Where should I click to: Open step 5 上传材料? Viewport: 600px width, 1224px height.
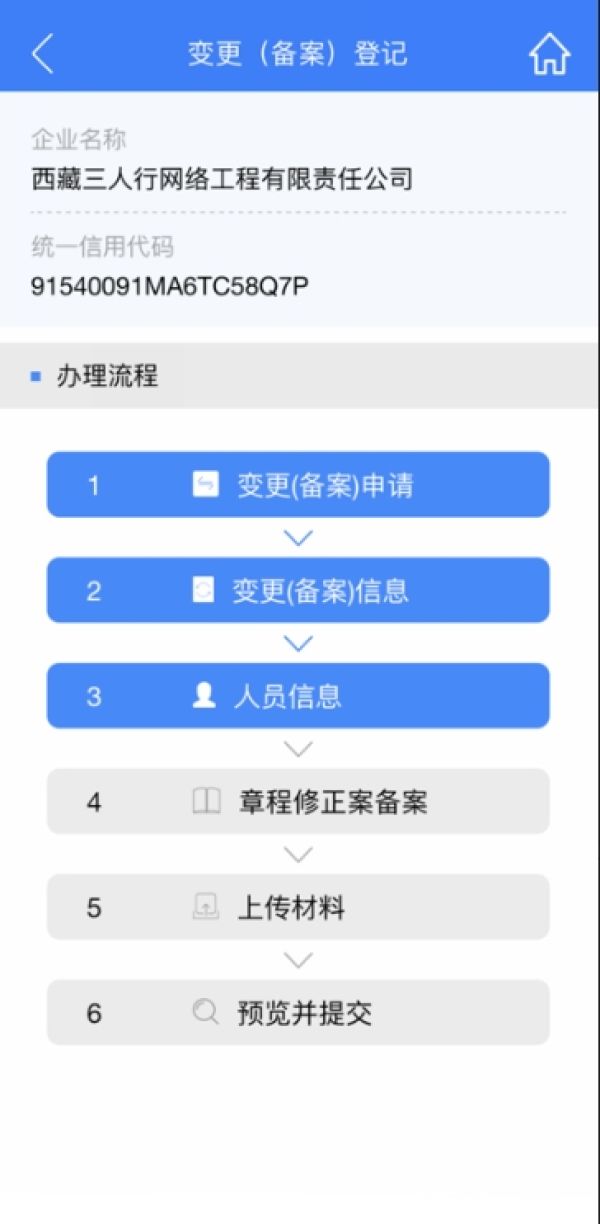click(x=298, y=907)
